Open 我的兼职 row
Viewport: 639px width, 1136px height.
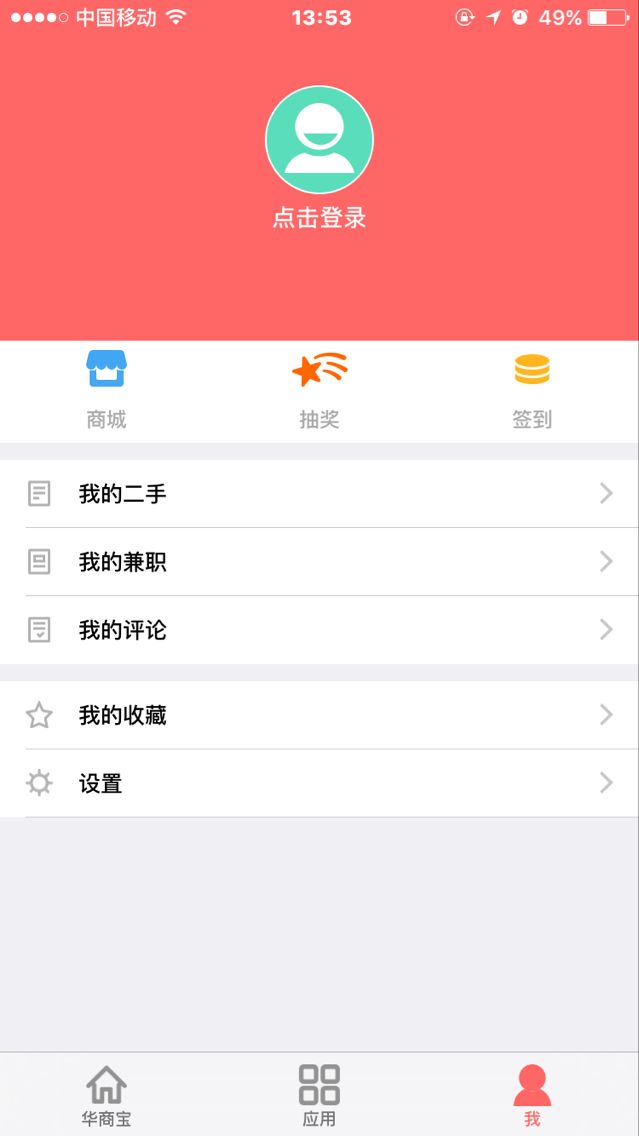(320, 562)
